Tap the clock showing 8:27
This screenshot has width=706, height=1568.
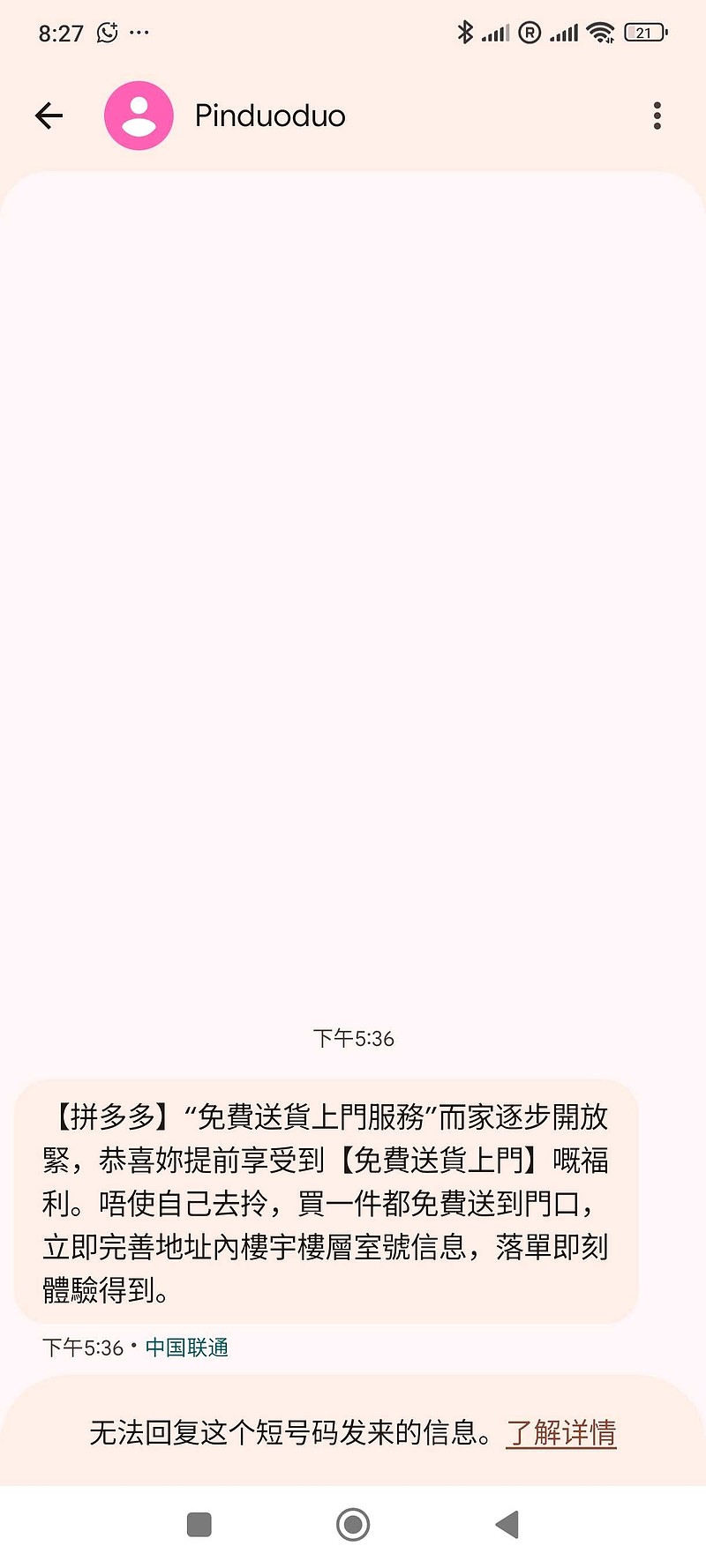(60, 32)
